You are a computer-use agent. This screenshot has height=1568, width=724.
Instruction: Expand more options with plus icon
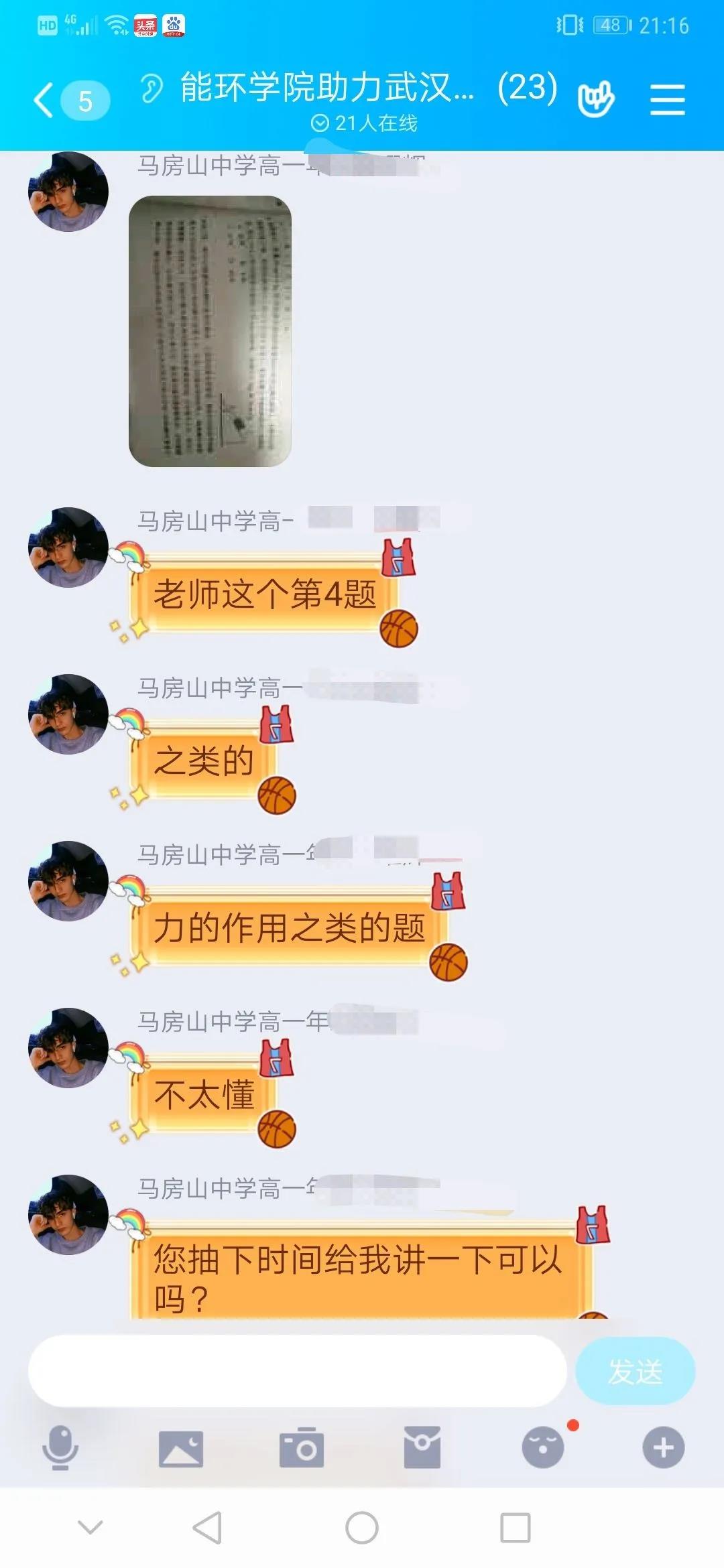[664, 1449]
